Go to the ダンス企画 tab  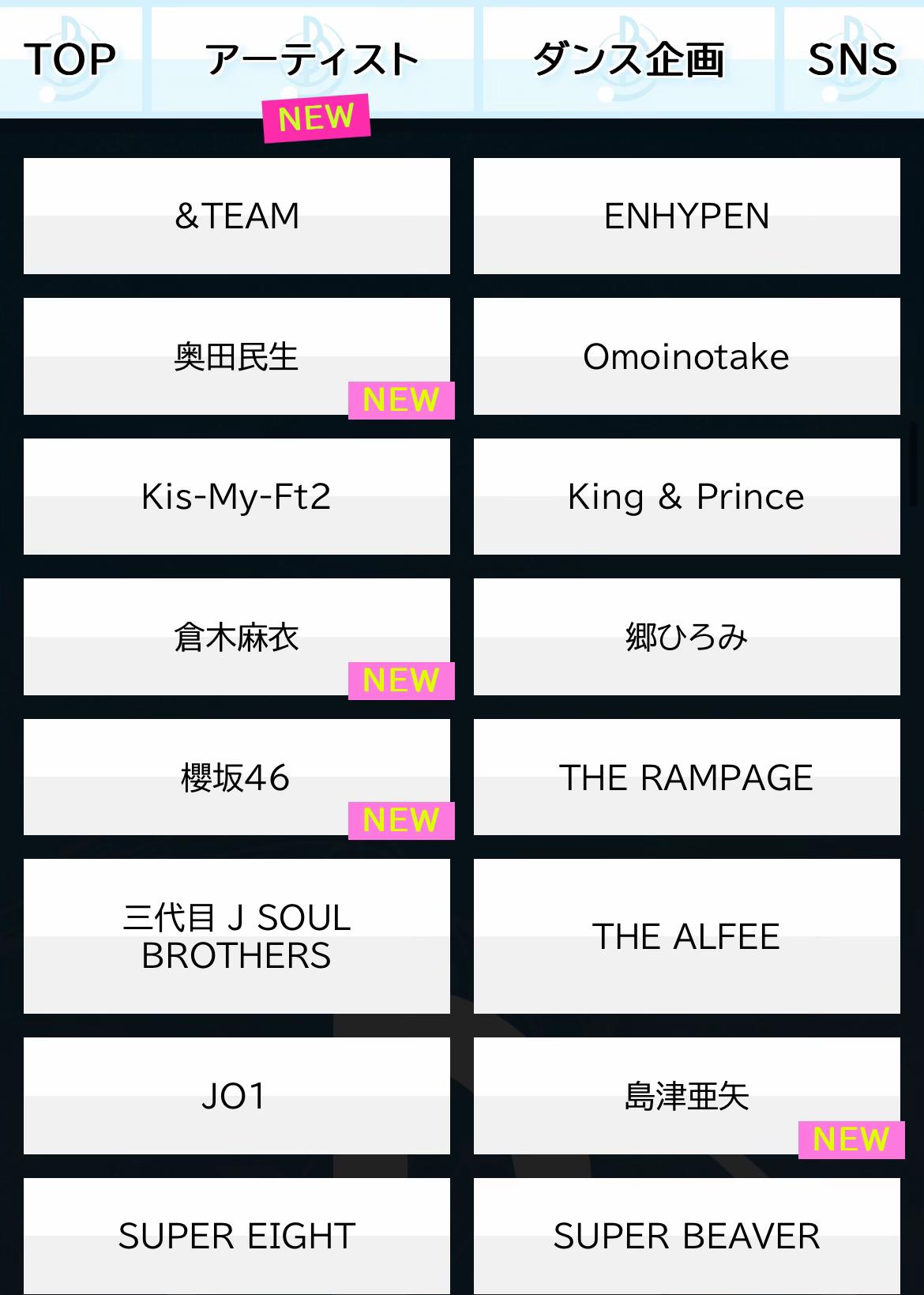pos(629,59)
